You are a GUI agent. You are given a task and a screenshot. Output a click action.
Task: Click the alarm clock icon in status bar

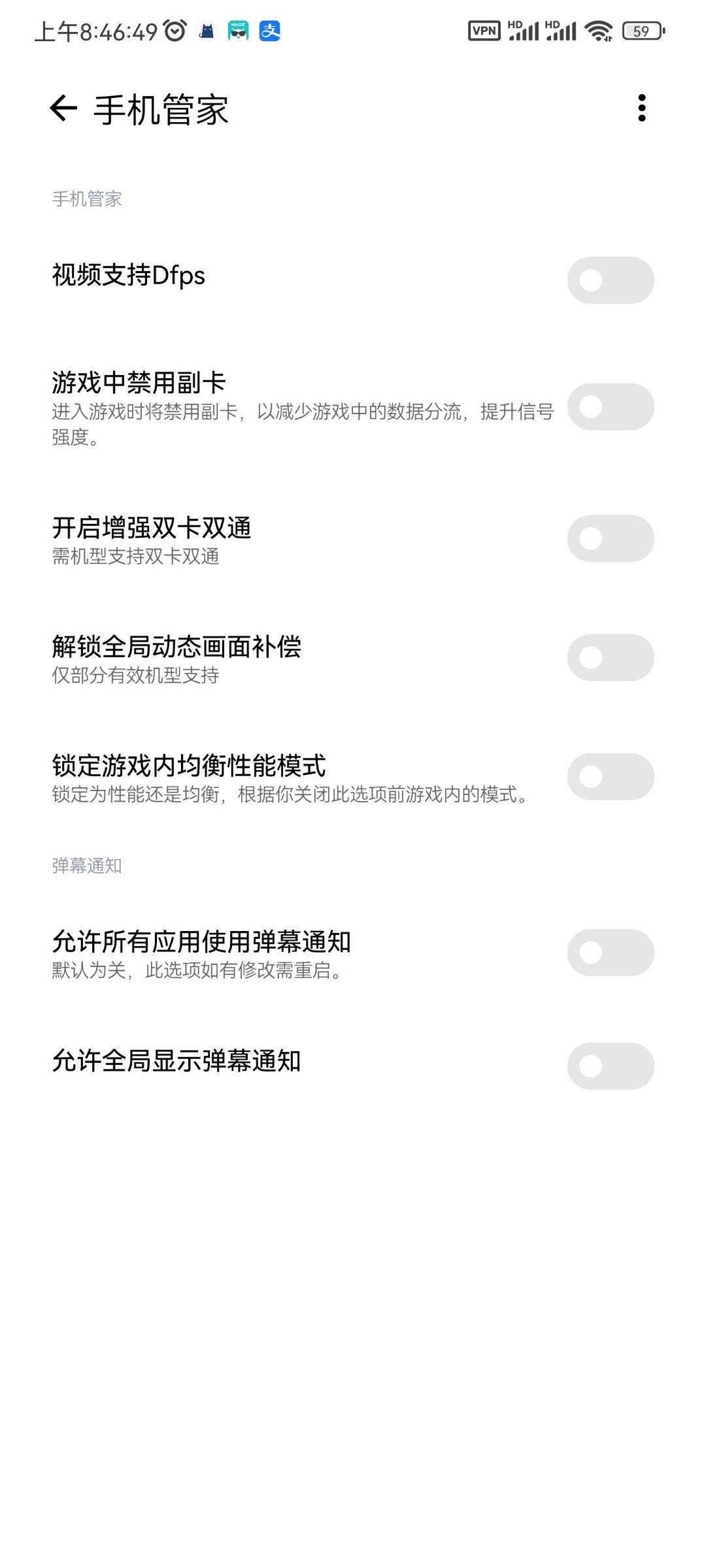click(x=173, y=29)
